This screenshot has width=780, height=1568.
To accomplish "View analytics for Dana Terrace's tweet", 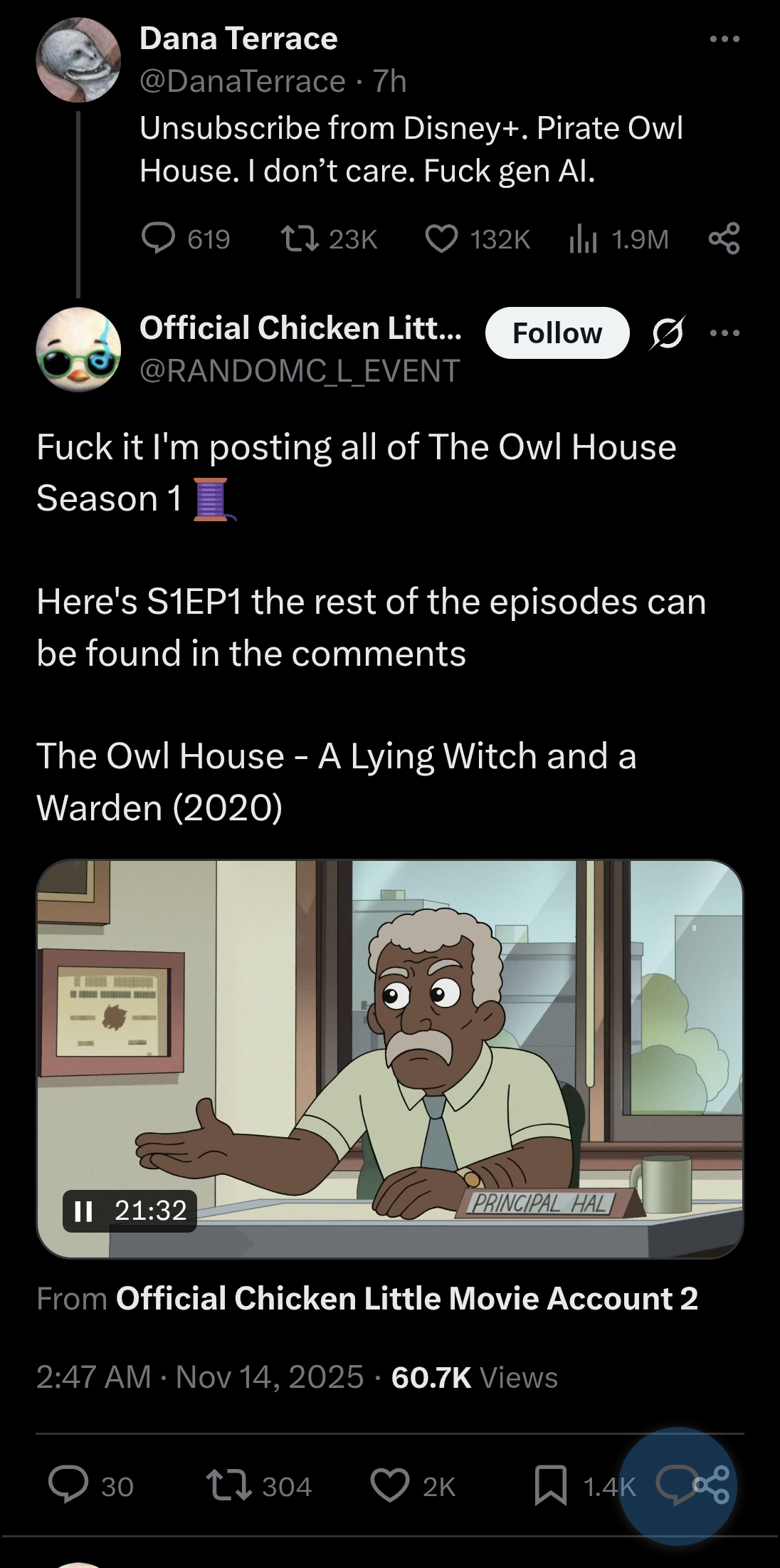I will [x=583, y=239].
